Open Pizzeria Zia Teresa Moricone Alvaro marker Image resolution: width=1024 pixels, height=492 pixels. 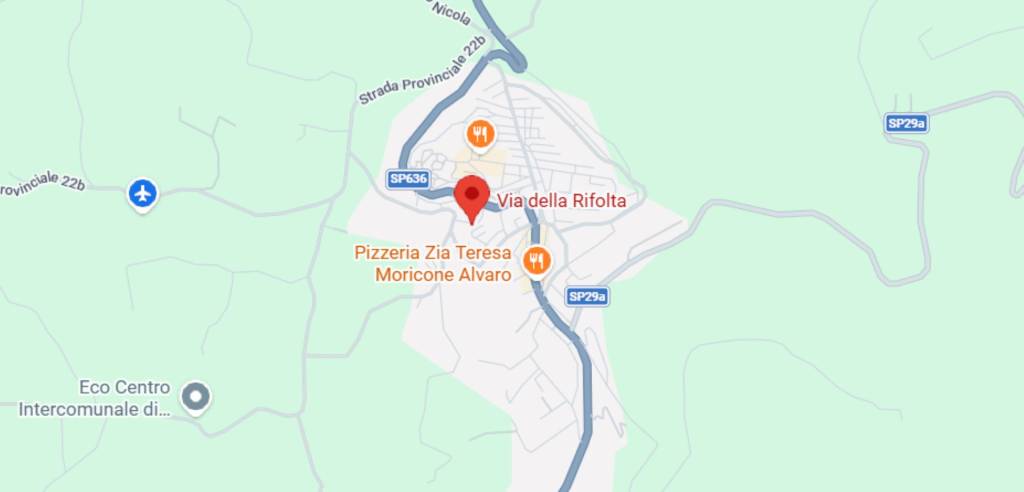(x=538, y=261)
